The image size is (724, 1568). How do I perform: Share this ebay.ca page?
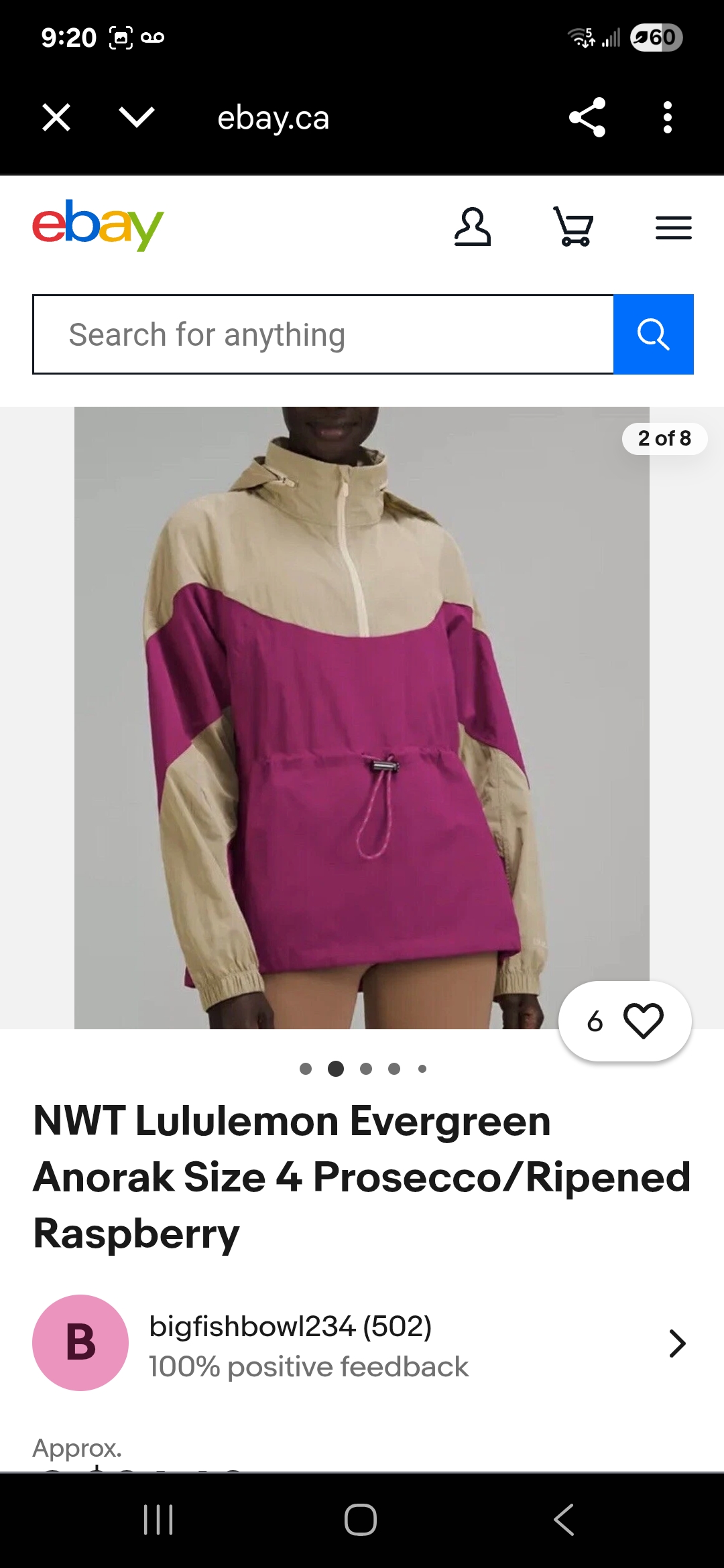click(587, 117)
